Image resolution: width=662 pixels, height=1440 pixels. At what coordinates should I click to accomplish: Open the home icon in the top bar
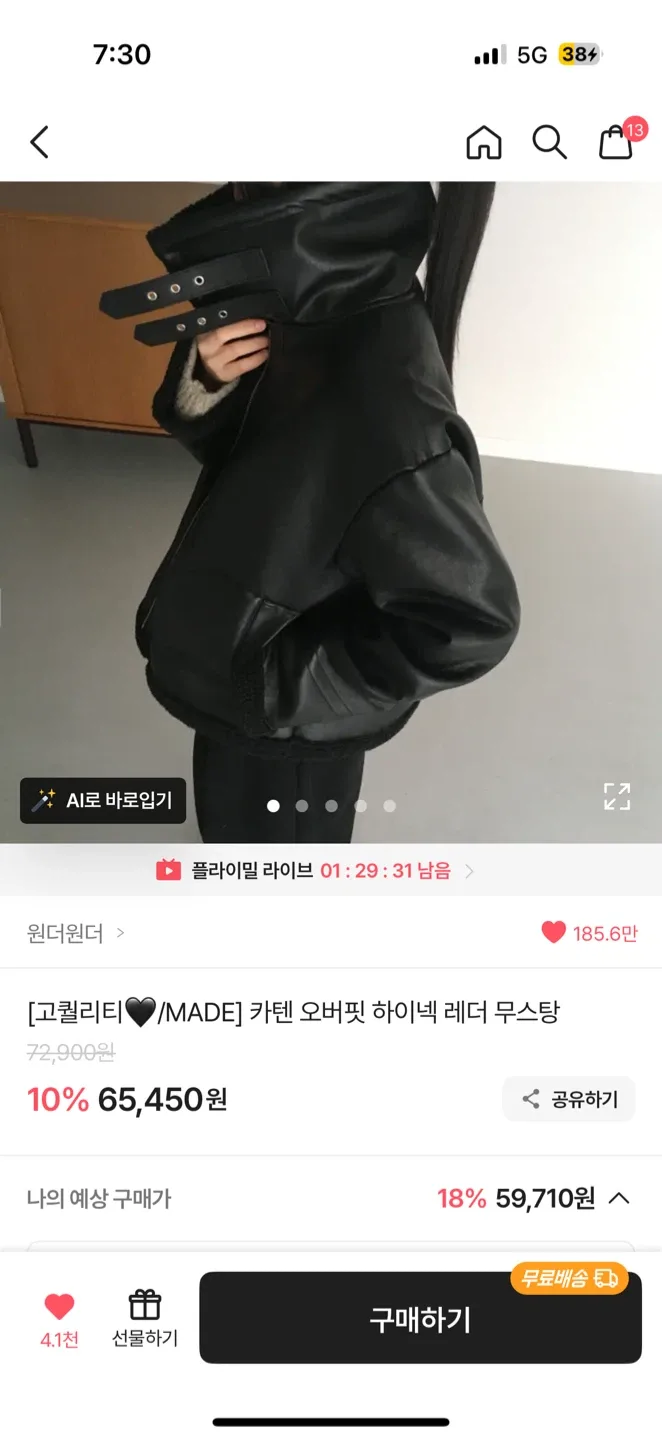(x=484, y=142)
